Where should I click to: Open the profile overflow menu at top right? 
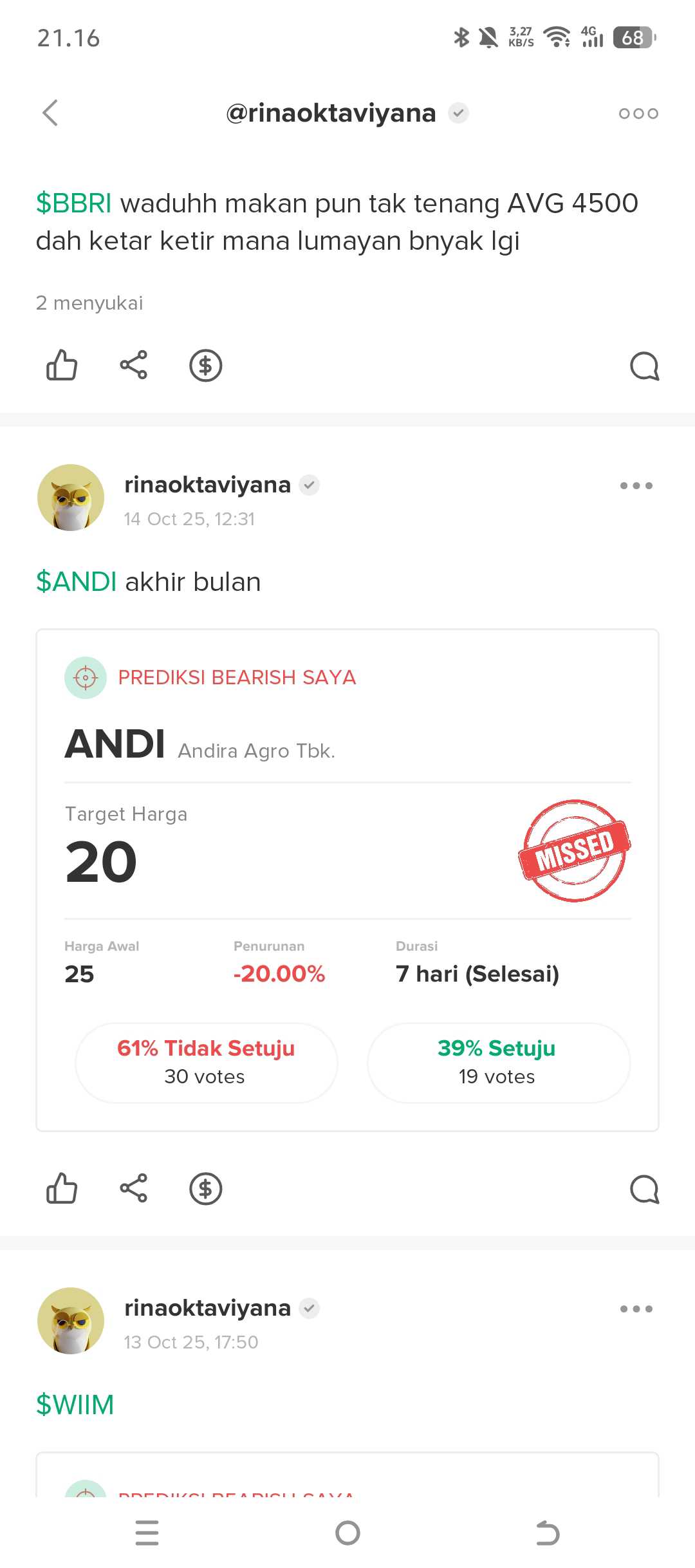pos(638,114)
